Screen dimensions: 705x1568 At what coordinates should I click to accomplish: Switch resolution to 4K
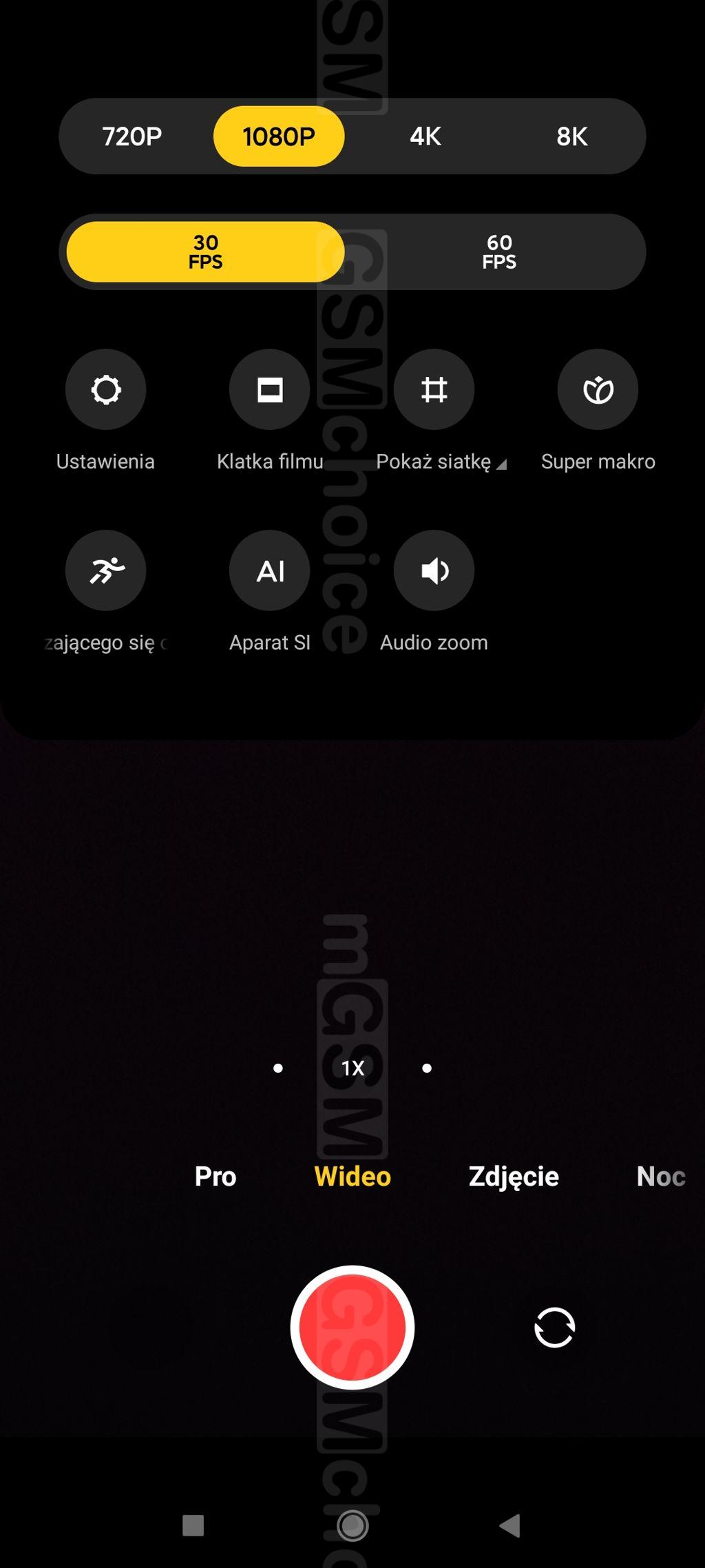[425, 136]
